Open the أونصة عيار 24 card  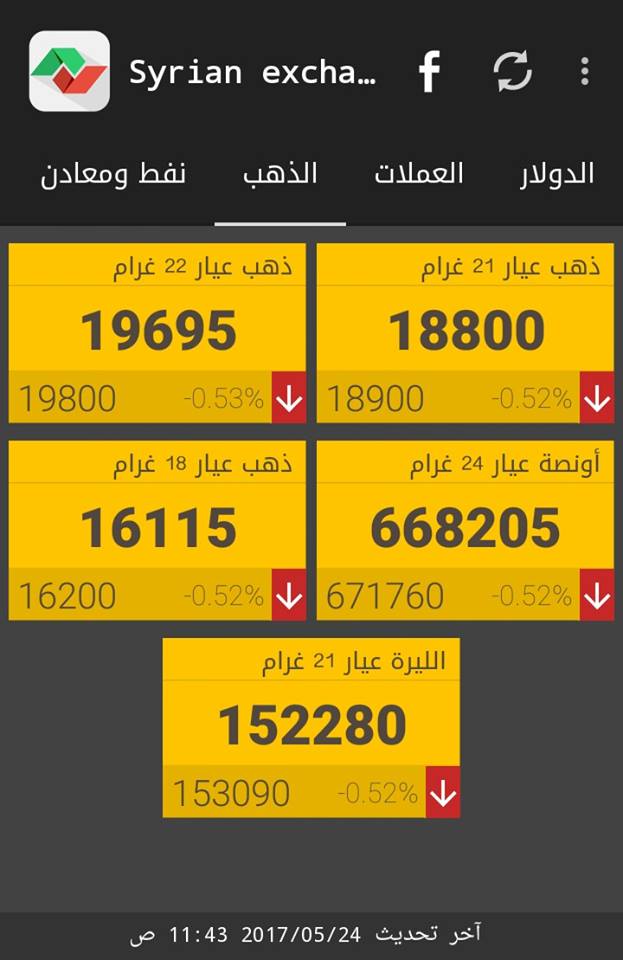point(465,530)
